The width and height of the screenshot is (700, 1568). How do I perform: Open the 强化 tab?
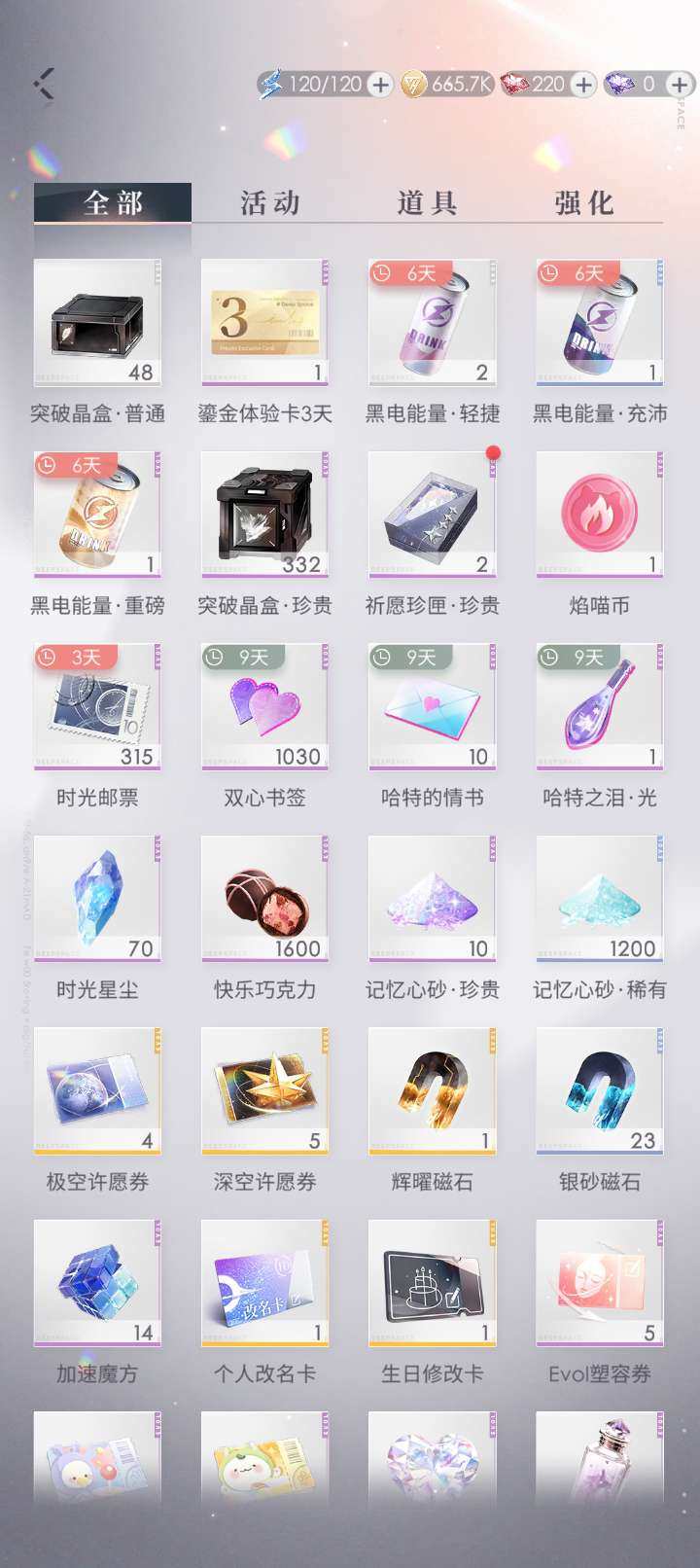(583, 202)
